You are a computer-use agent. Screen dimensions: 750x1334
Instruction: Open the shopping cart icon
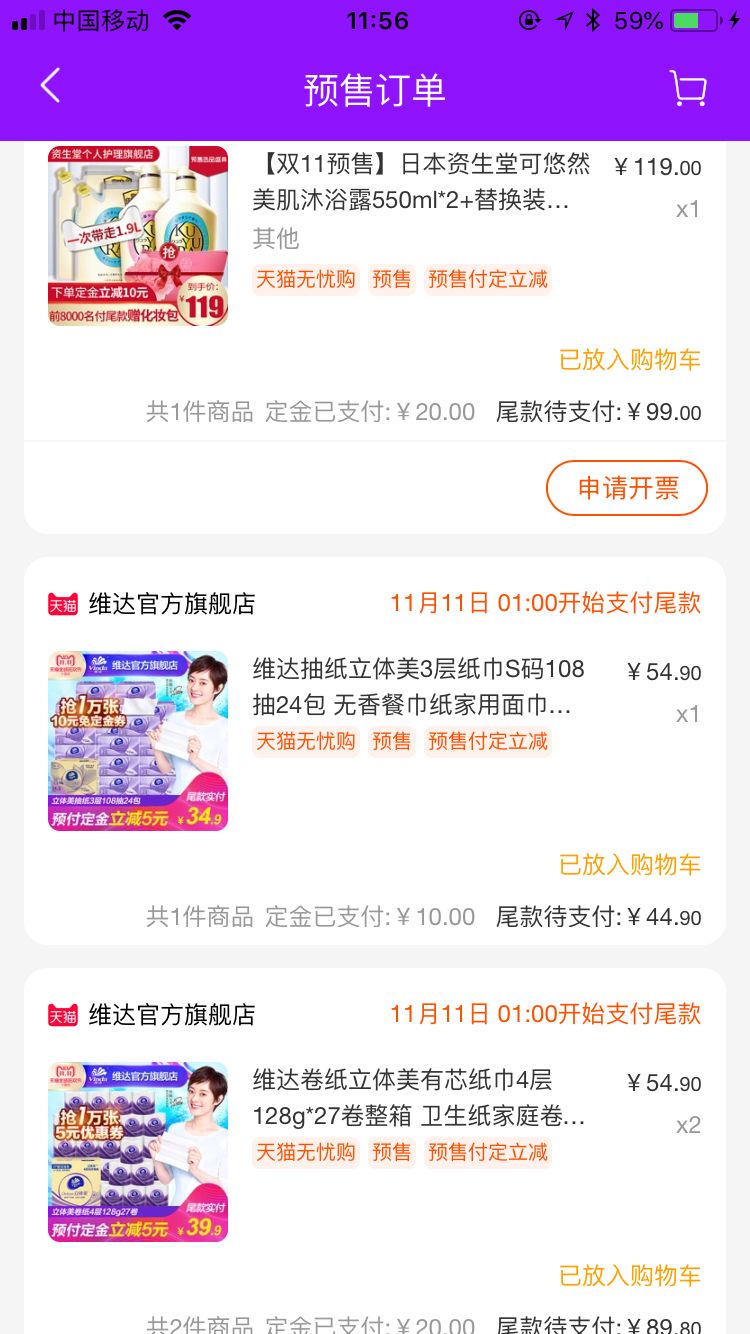point(688,89)
